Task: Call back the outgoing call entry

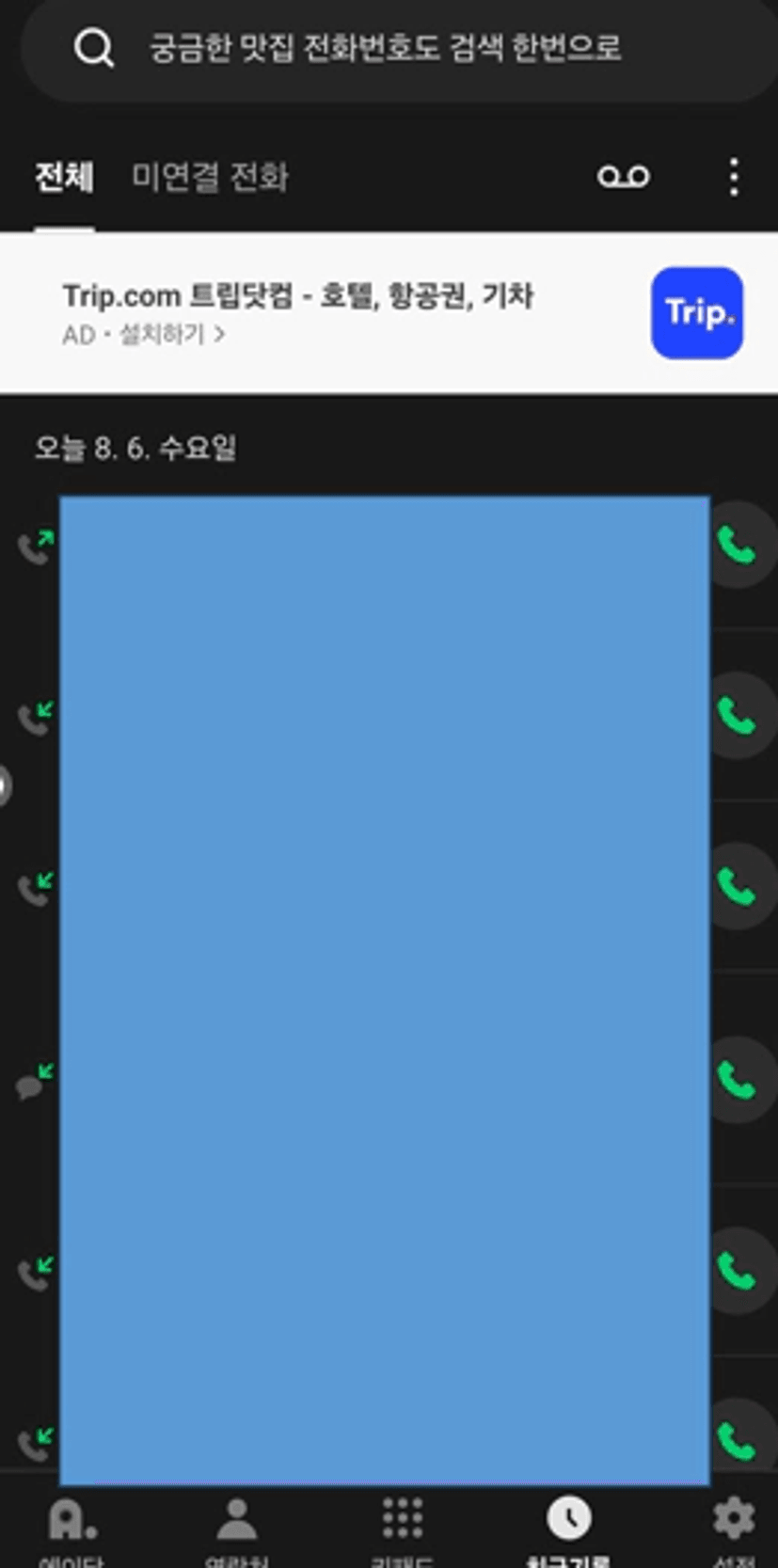Action: [738, 545]
